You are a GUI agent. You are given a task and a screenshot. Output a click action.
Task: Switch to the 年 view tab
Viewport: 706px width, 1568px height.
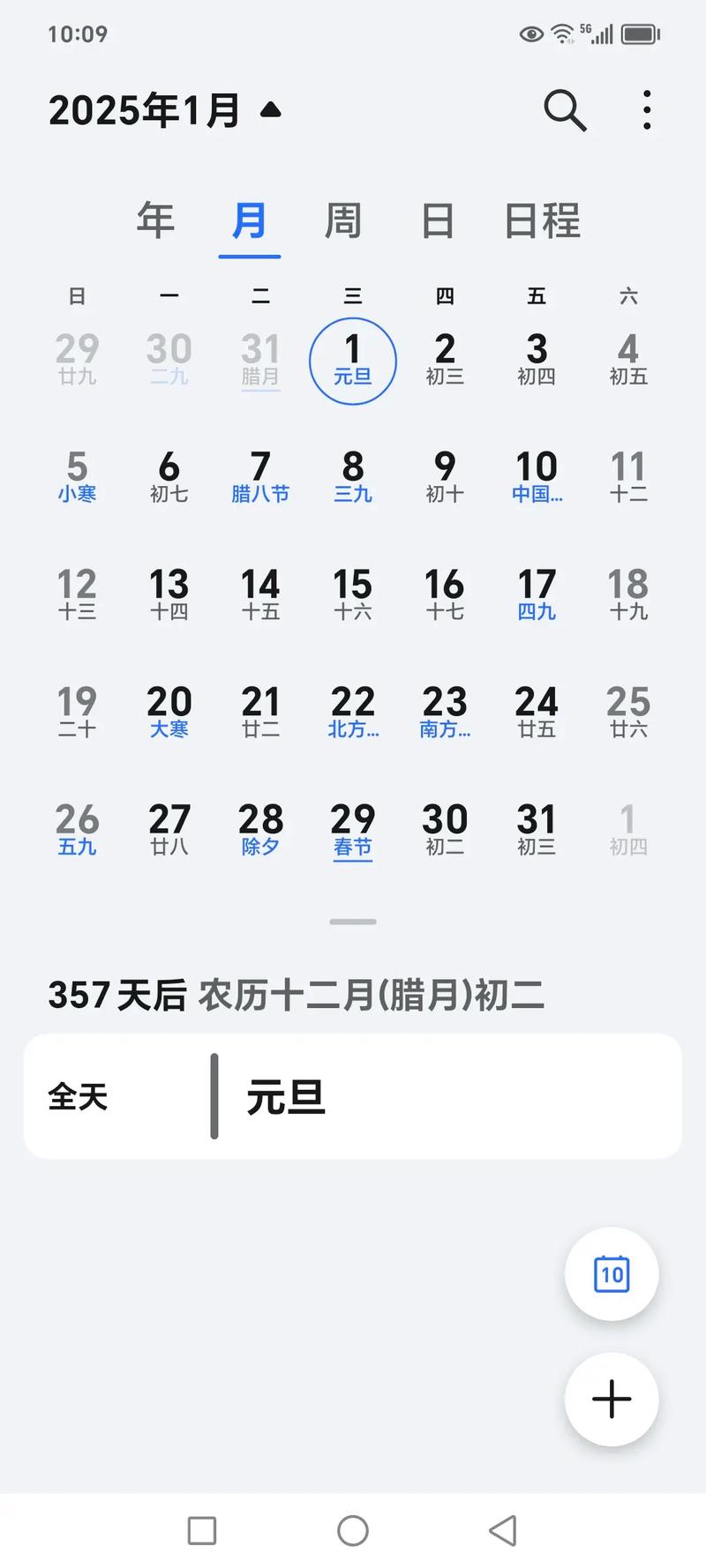point(155,220)
